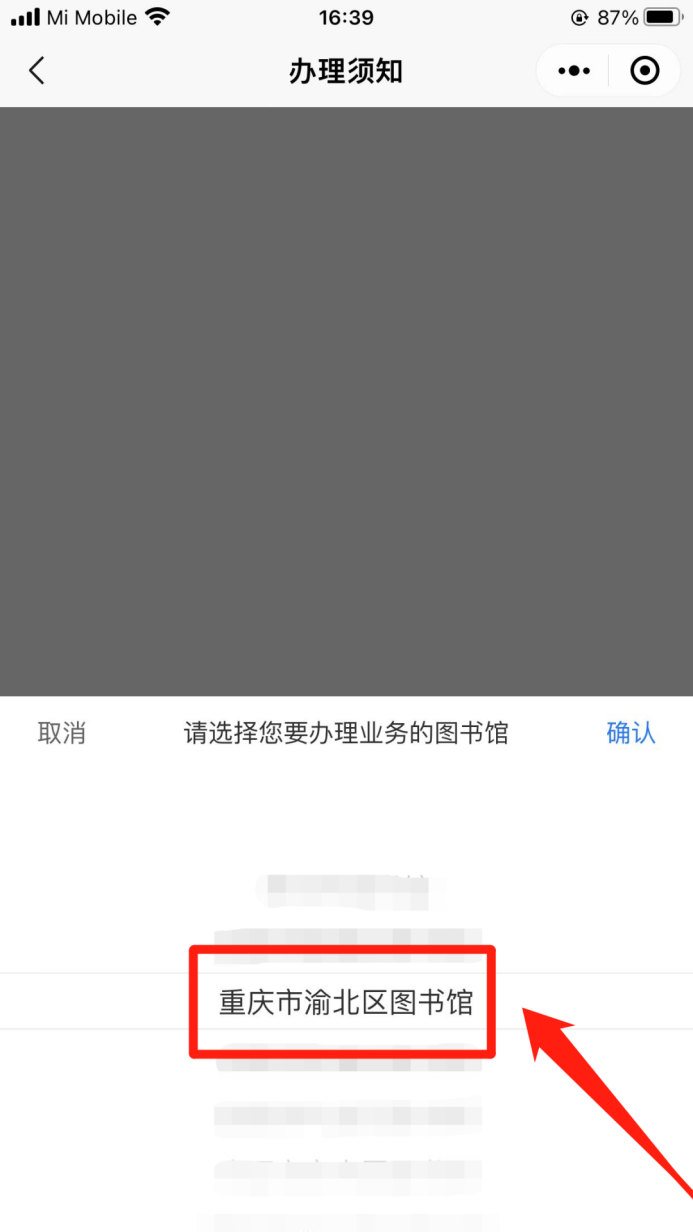The height and width of the screenshot is (1232, 693).
Task: Tap the dimmed overlay to dismiss the picker
Action: click(346, 401)
